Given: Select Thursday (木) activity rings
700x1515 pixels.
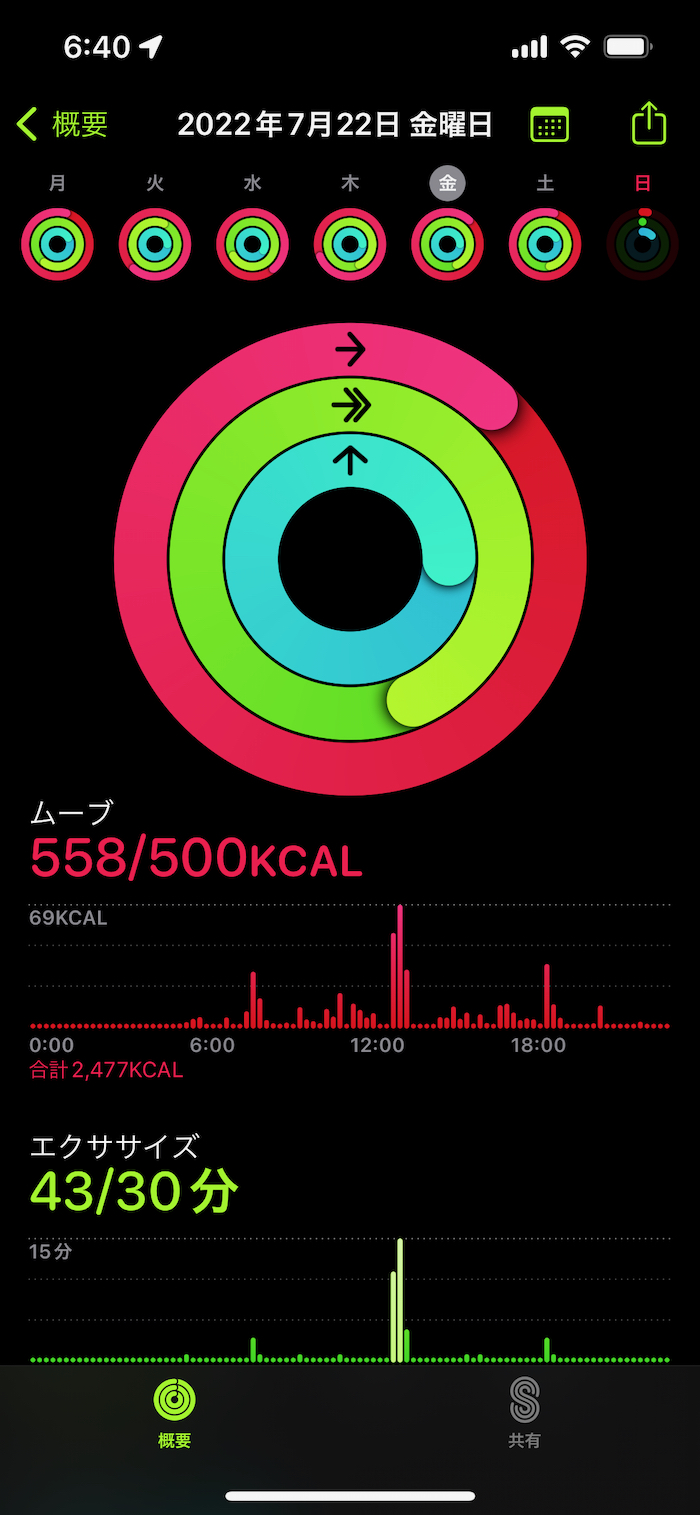Looking at the screenshot, I should click(x=350, y=243).
